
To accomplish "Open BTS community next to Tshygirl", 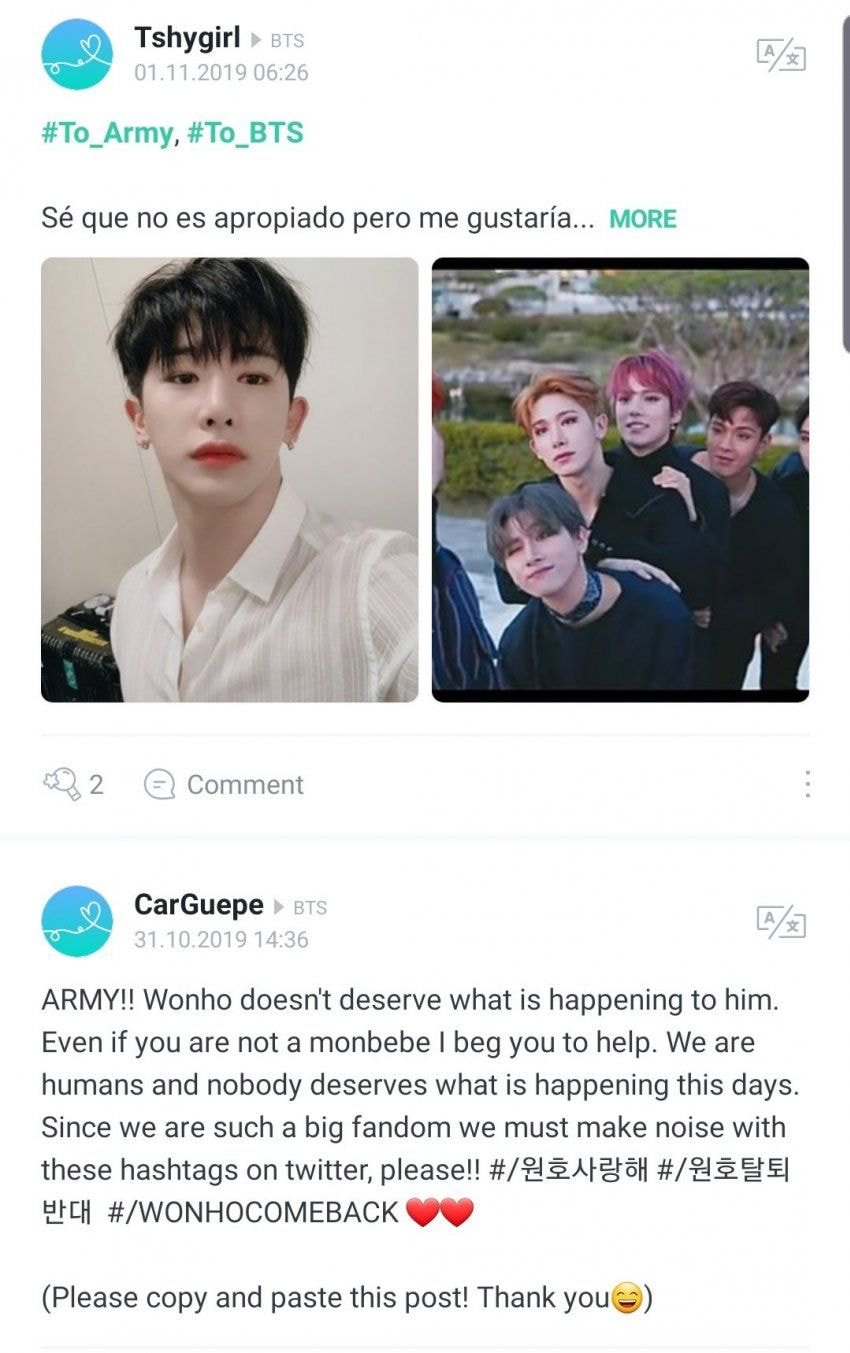I will point(287,41).
